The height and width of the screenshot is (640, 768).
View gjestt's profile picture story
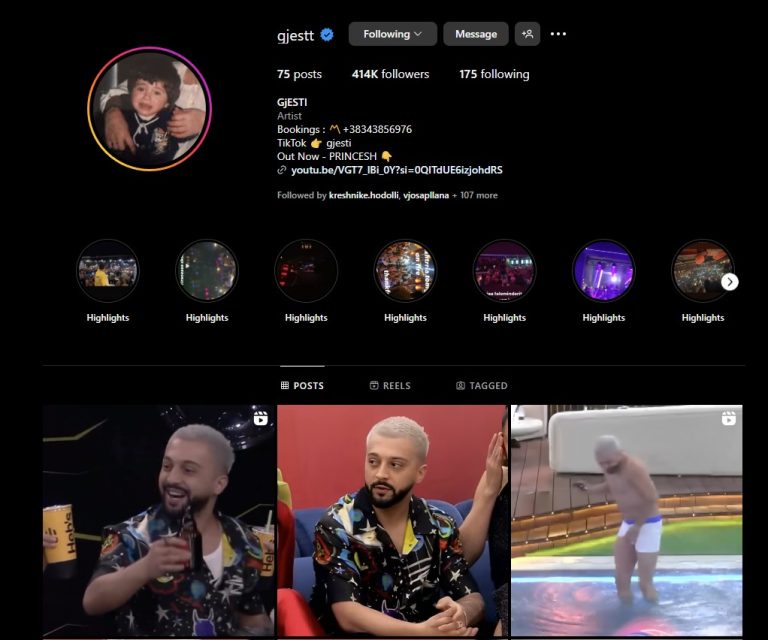point(149,109)
